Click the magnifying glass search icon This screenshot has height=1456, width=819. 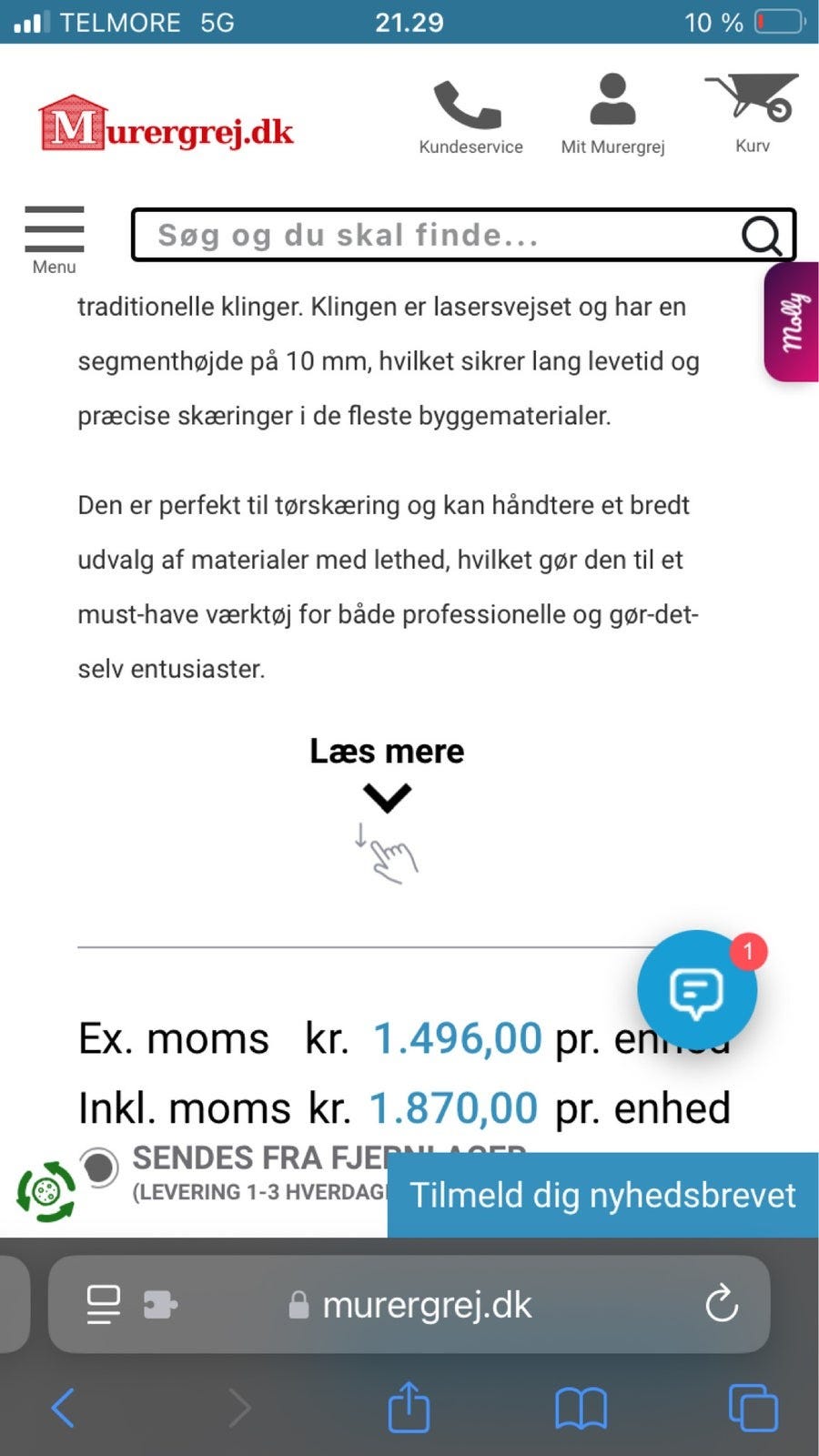coord(761,236)
